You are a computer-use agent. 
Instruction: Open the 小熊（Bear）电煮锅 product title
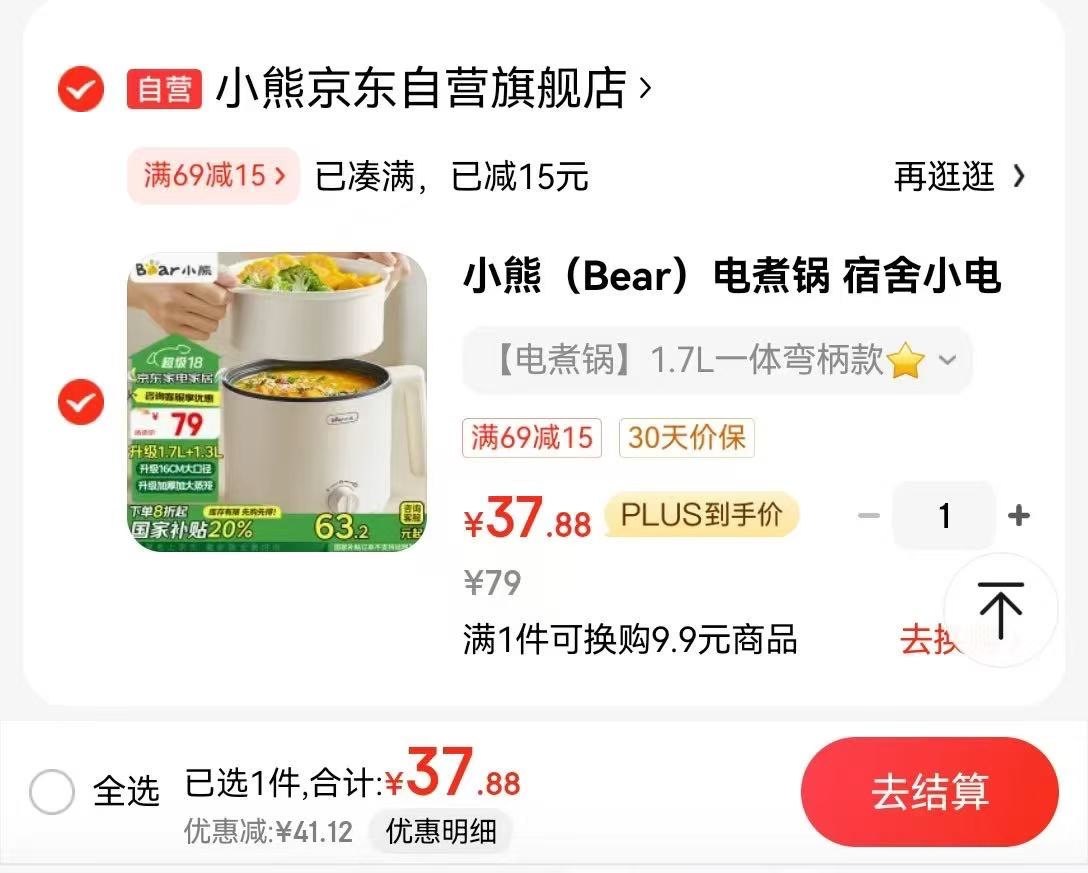pyautogui.click(x=731, y=275)
